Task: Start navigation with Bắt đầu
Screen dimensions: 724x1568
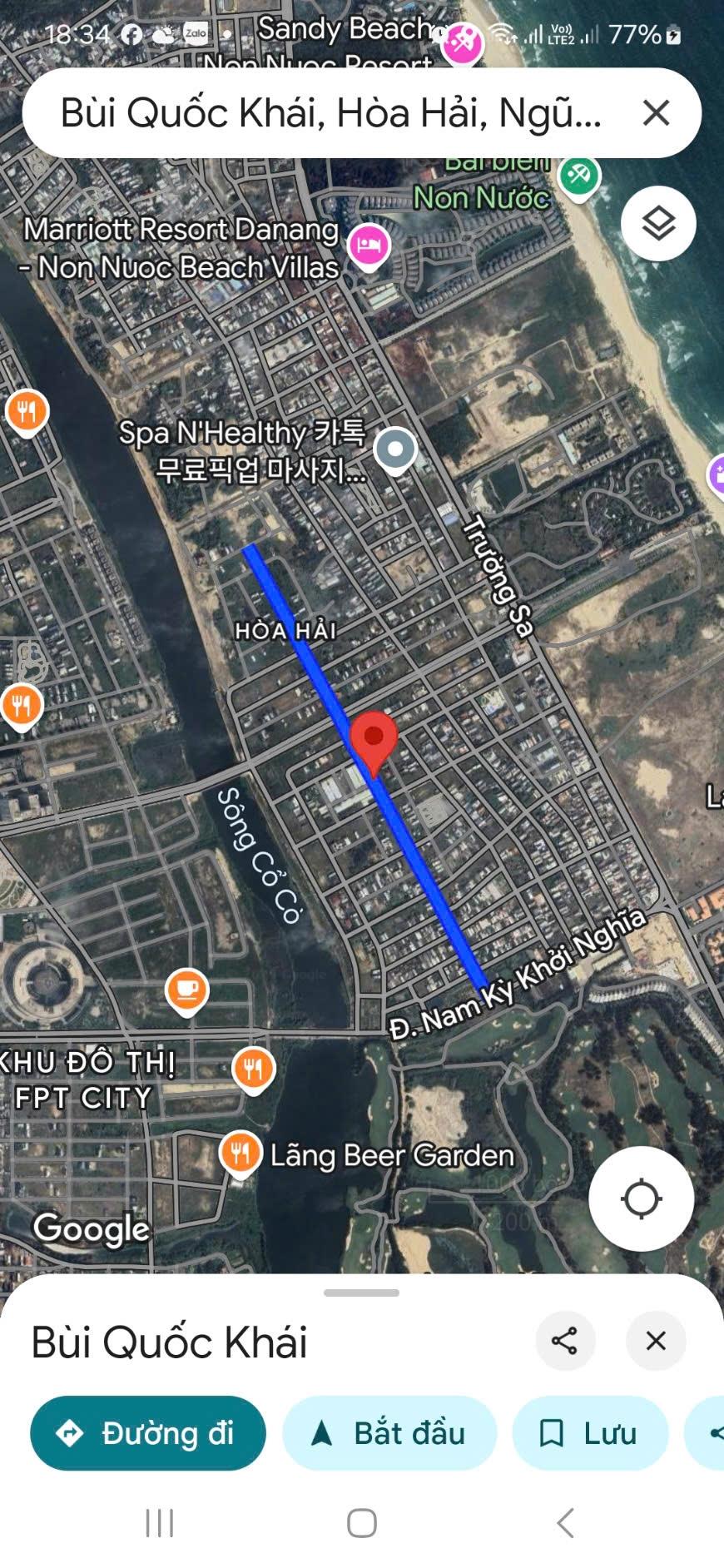Action: 389,1433
